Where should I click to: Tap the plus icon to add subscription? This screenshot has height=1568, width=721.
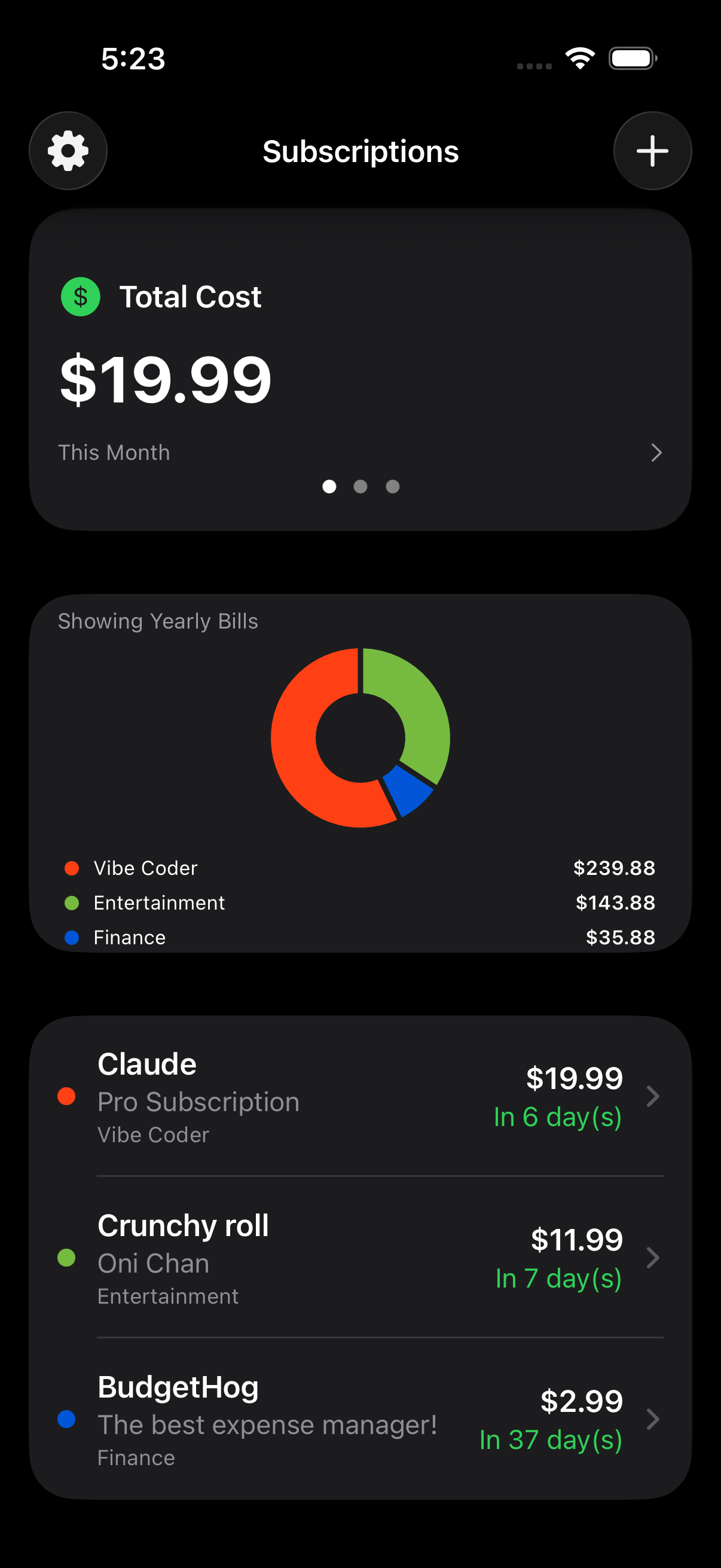tap(652, 150)
